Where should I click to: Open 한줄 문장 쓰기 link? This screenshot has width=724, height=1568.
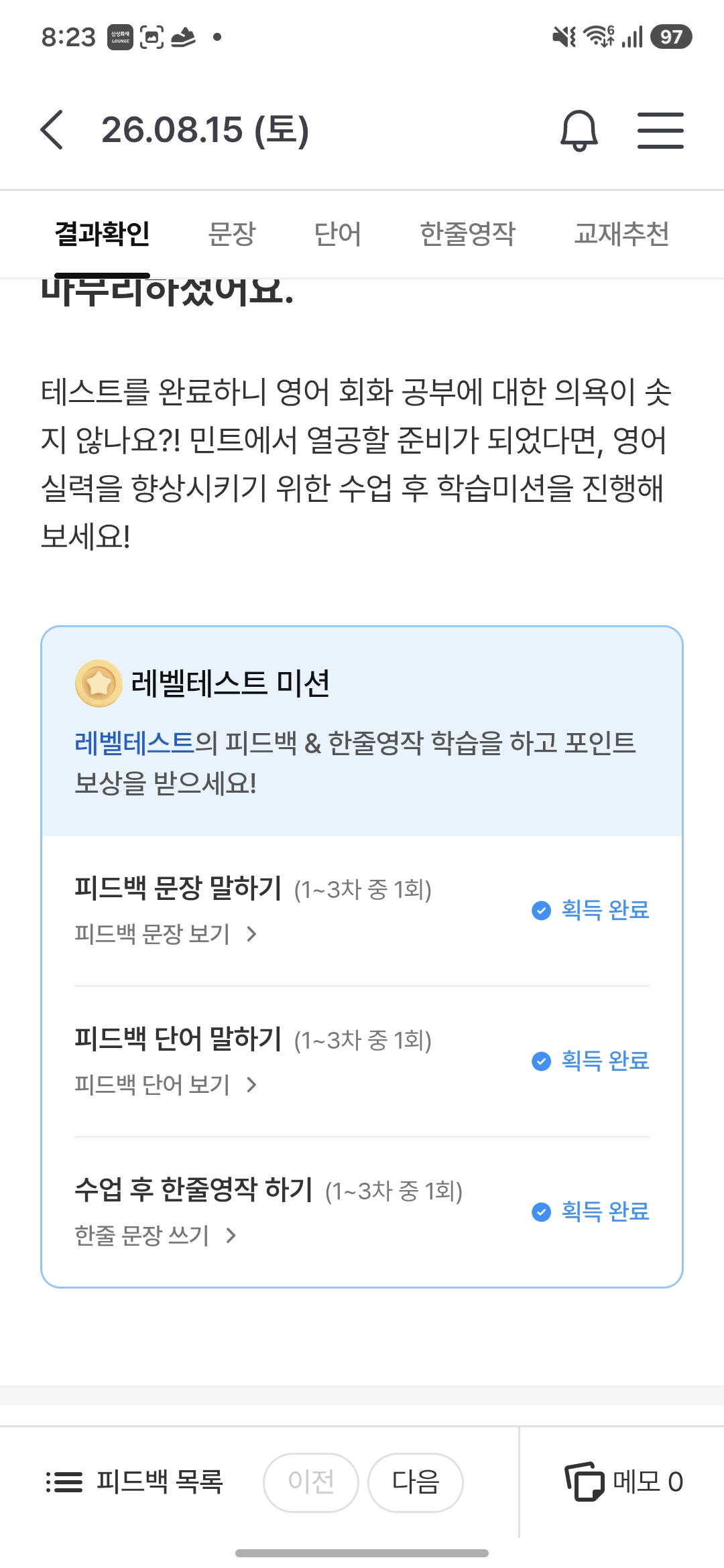tap(156, 1235)
